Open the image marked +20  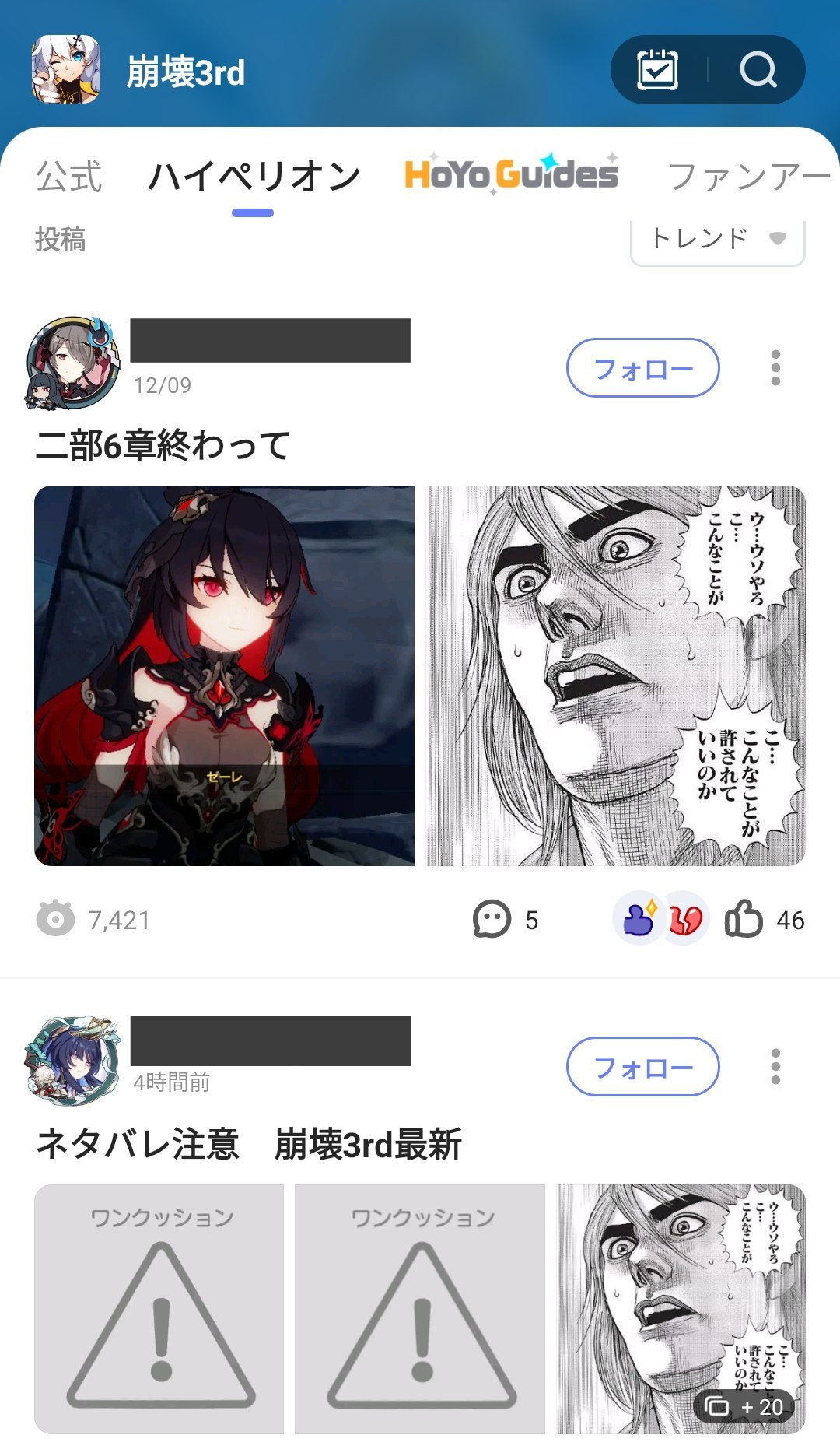(681, 1309)
